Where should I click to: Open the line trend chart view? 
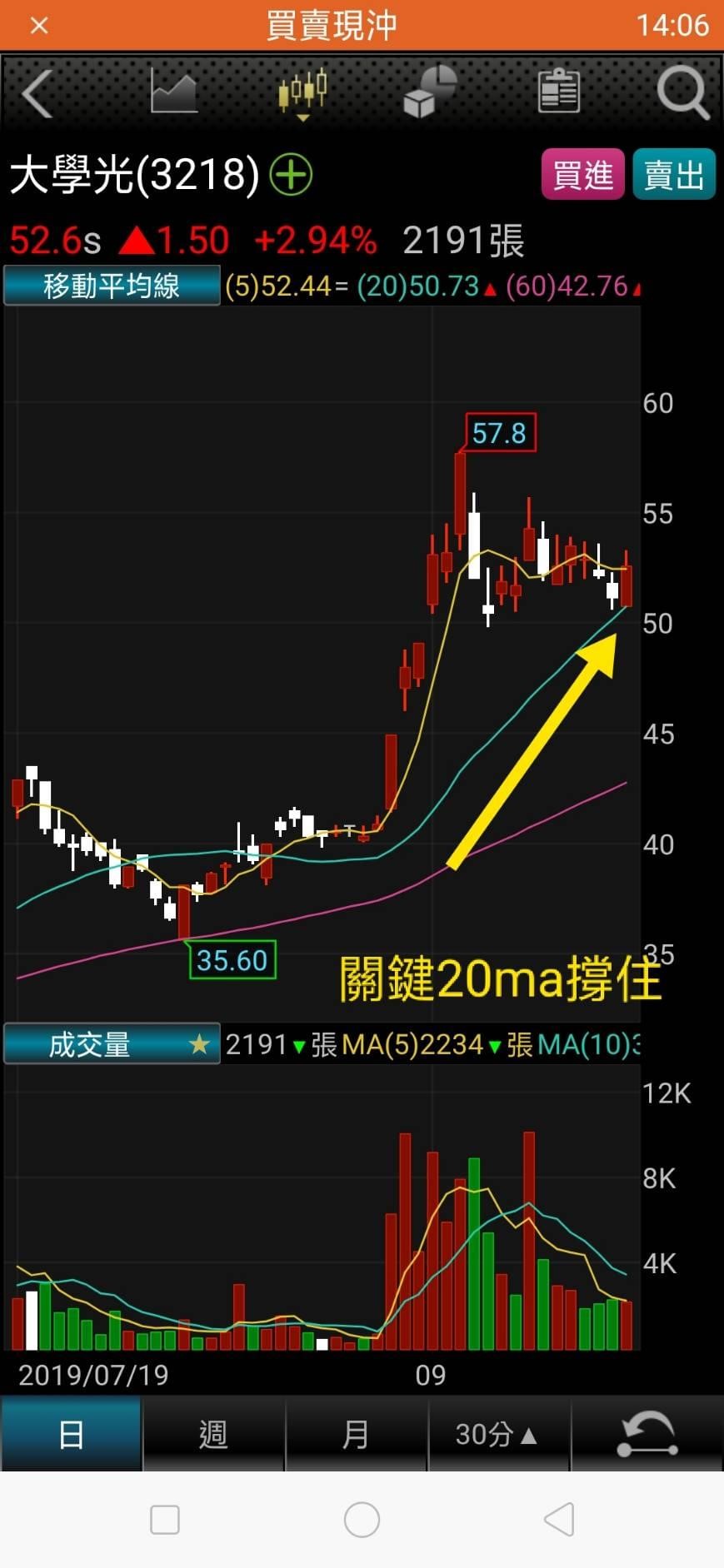tap(173, 92)
